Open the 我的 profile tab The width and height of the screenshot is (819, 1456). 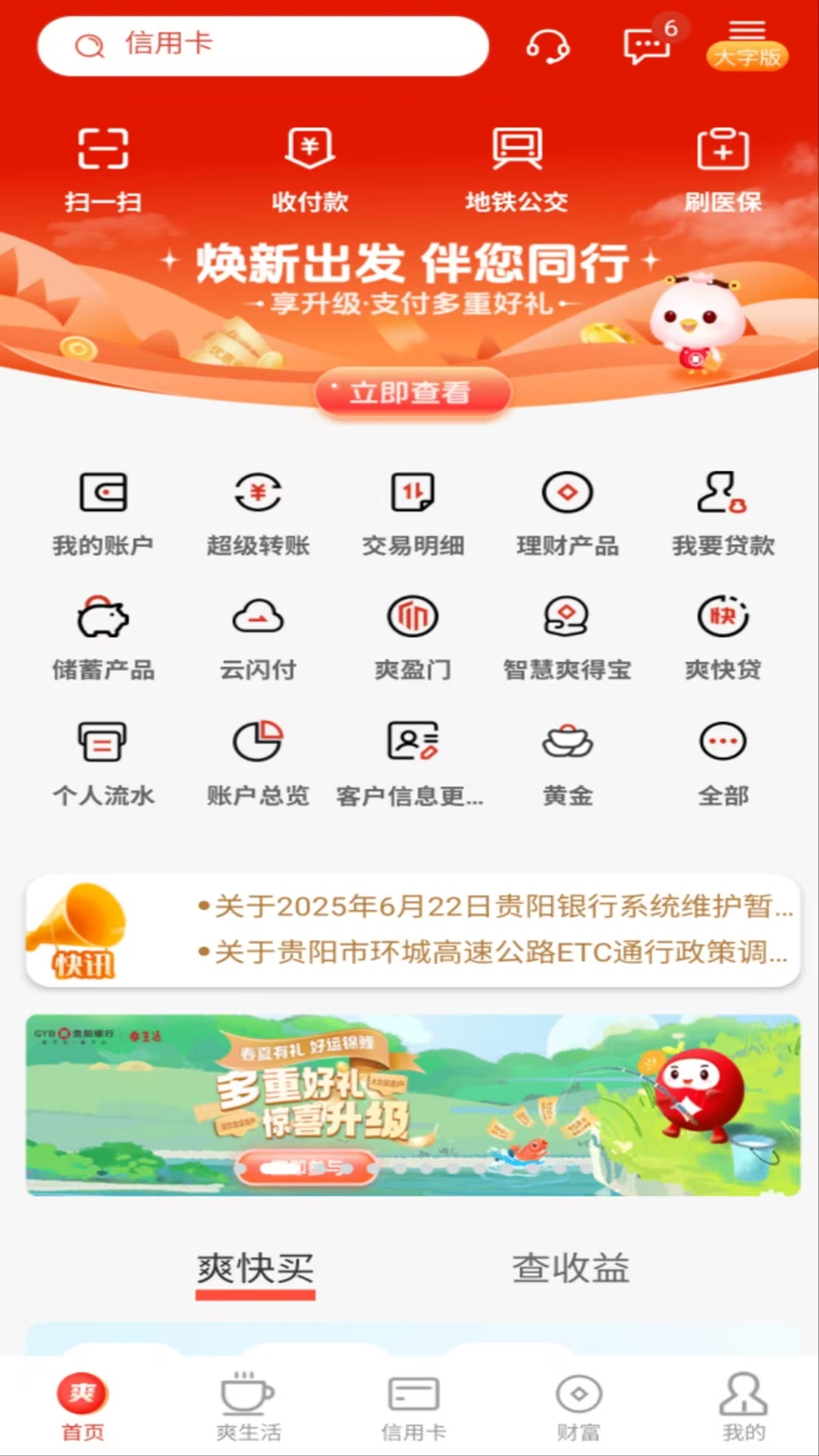(743, 1407)
